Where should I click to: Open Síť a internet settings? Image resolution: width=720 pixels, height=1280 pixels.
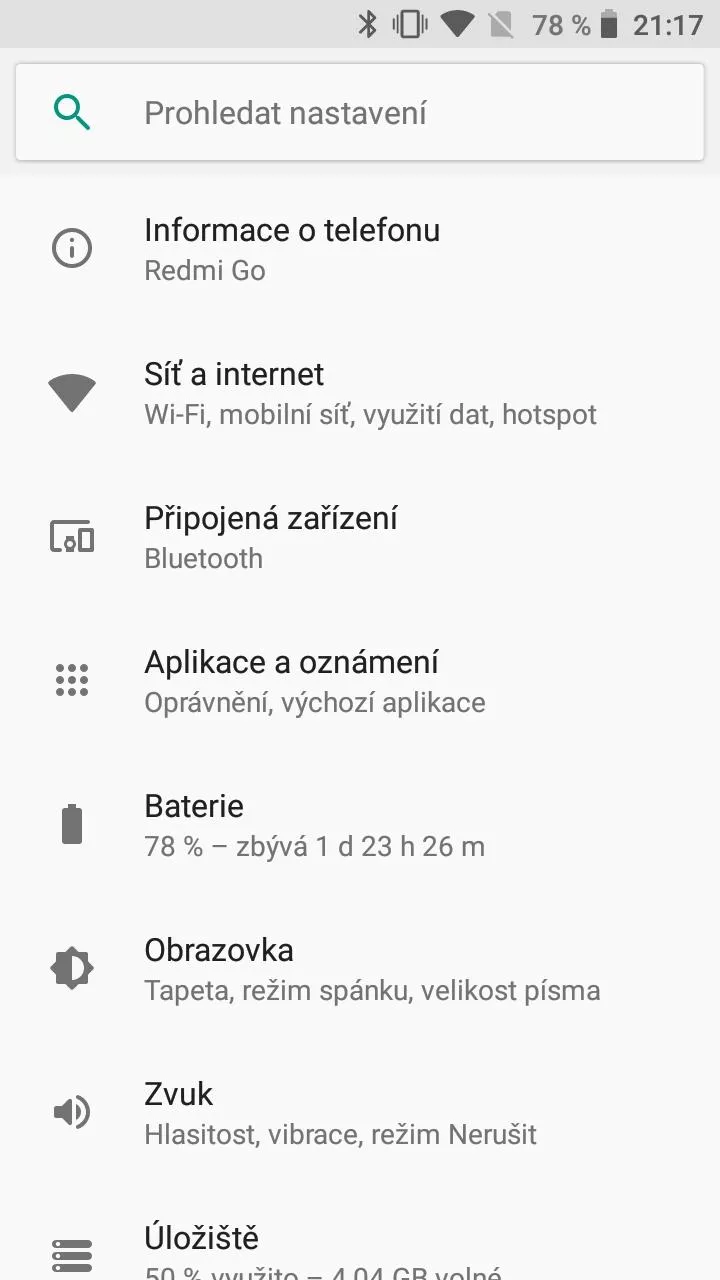[360, 393]
